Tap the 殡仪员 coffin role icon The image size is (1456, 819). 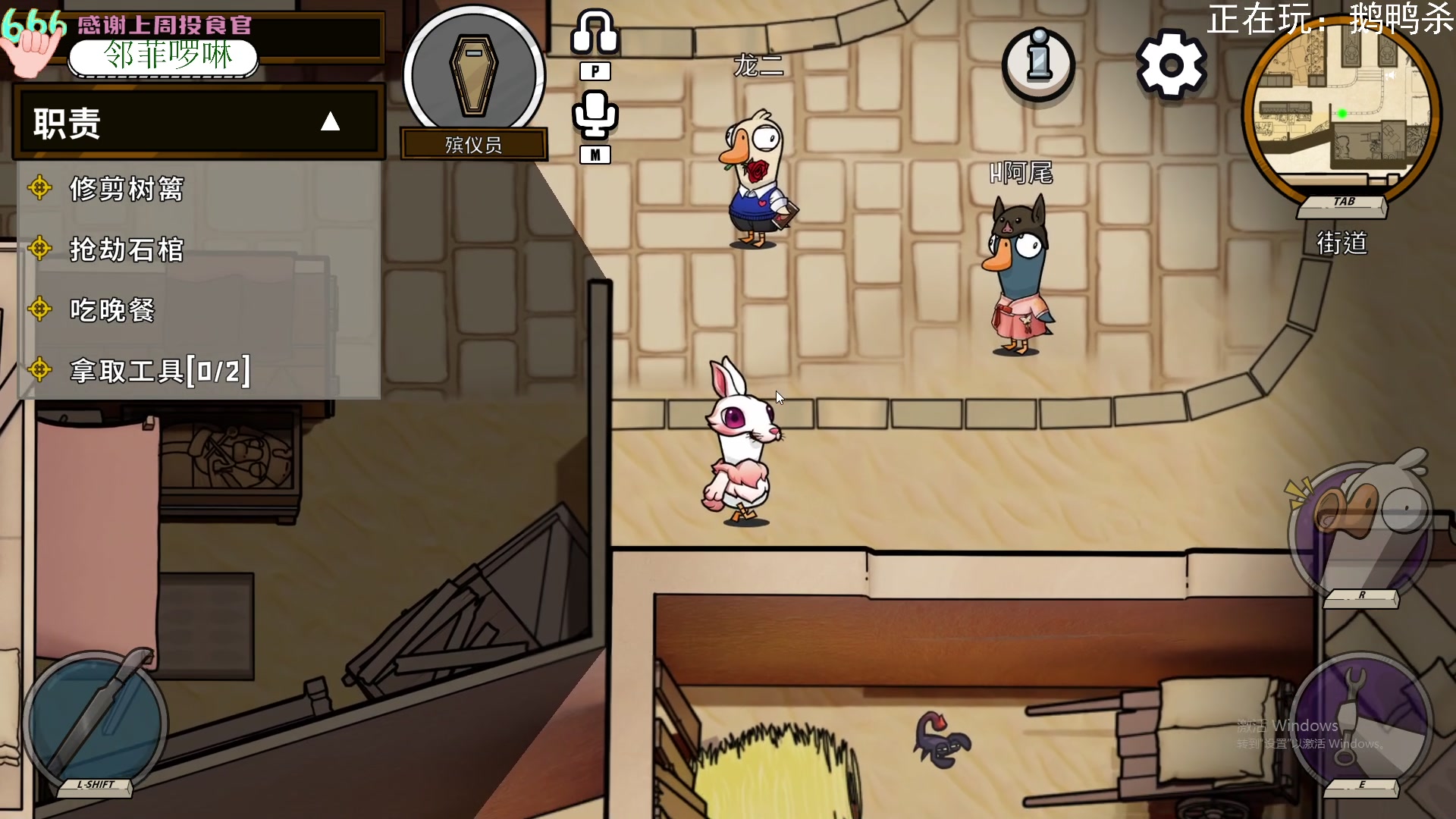pyautogui.click(x=473, y=76)
